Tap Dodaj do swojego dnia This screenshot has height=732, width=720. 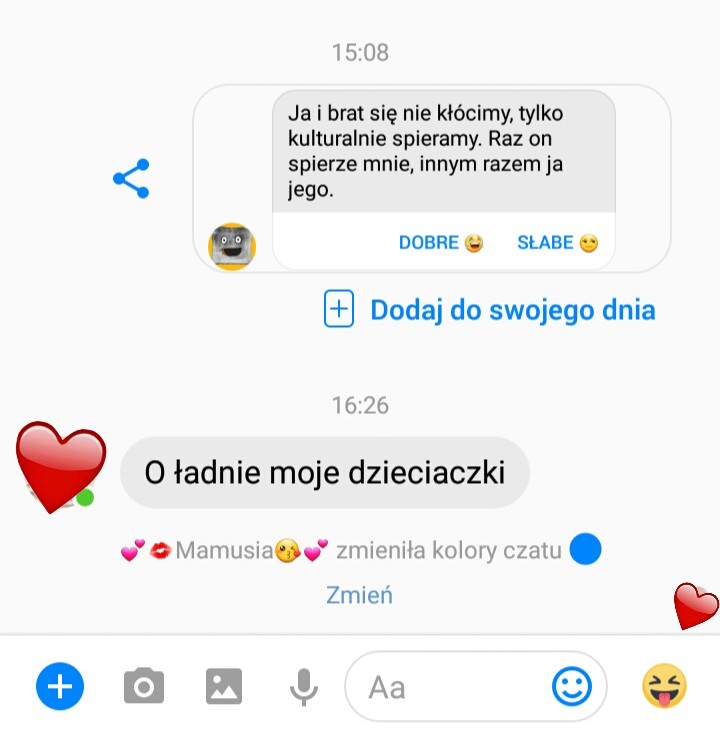click(490, 310)
